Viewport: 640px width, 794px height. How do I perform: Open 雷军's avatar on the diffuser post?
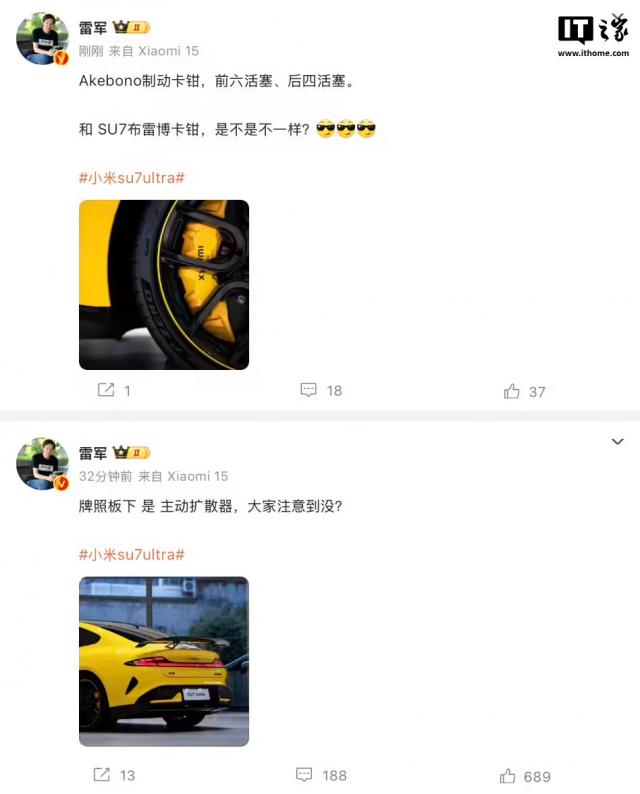(42, 463)
